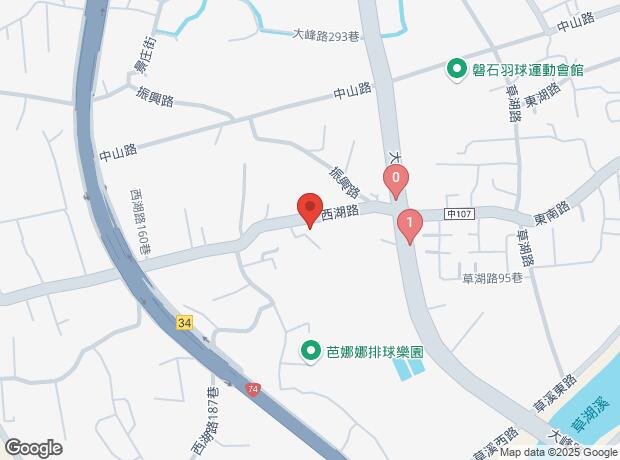The image size is (620, 460).
Task: Select the red pin on 西湖路
Action: (309, 208)
